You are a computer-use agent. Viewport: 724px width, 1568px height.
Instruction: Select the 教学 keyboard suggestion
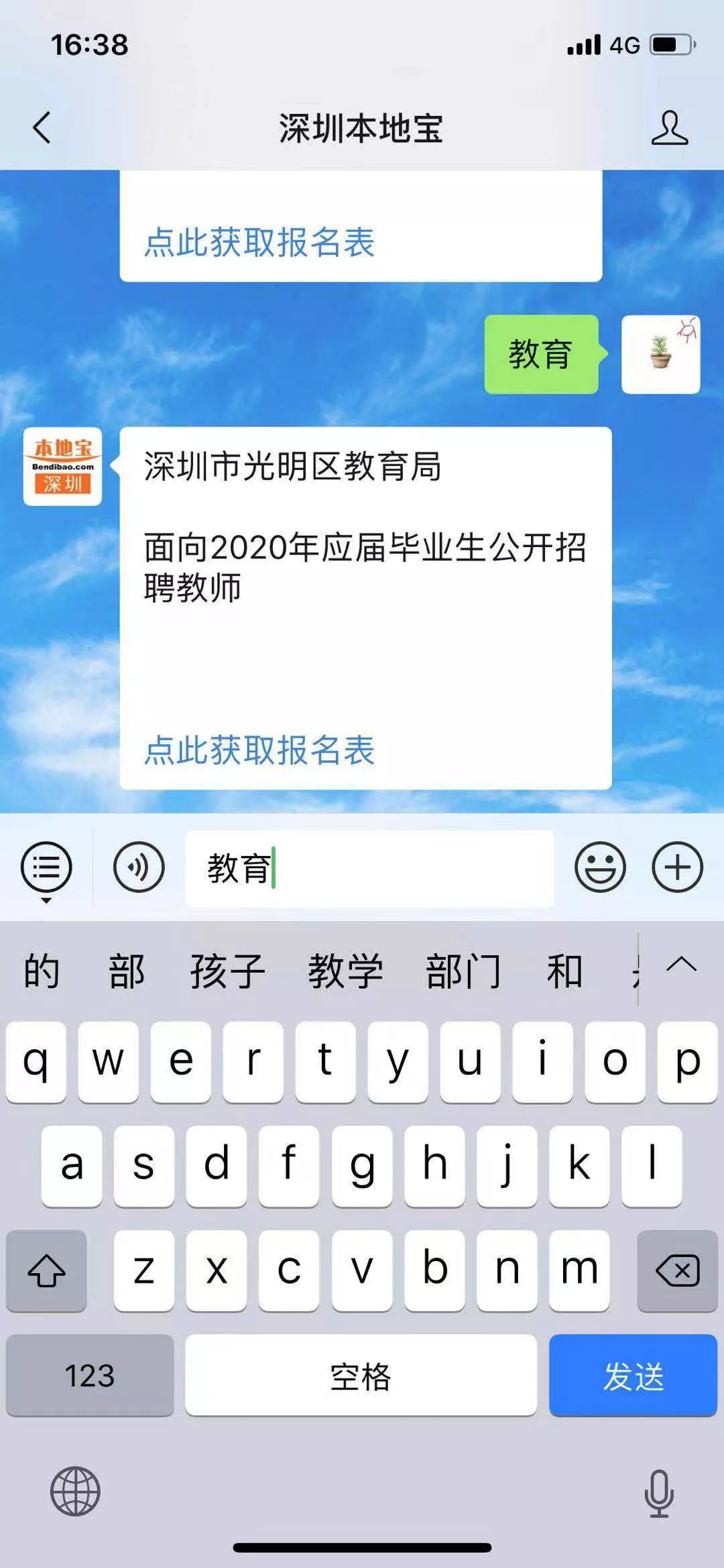pos(345,971)
